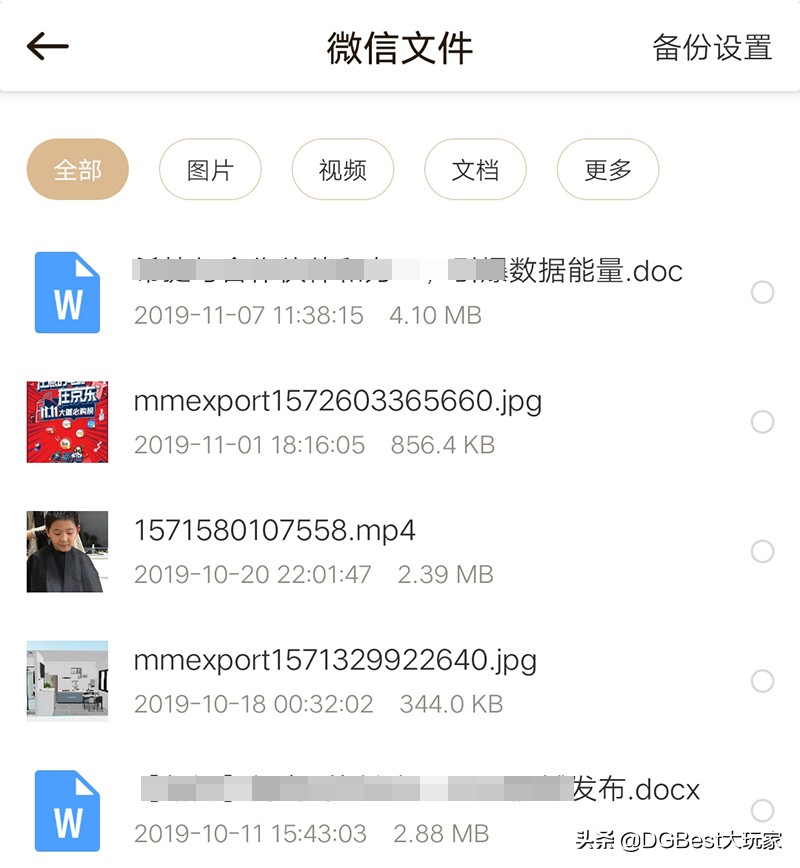Switch to the 文档 filter tab
Screen dimensions: 800x868
[476, 170]
